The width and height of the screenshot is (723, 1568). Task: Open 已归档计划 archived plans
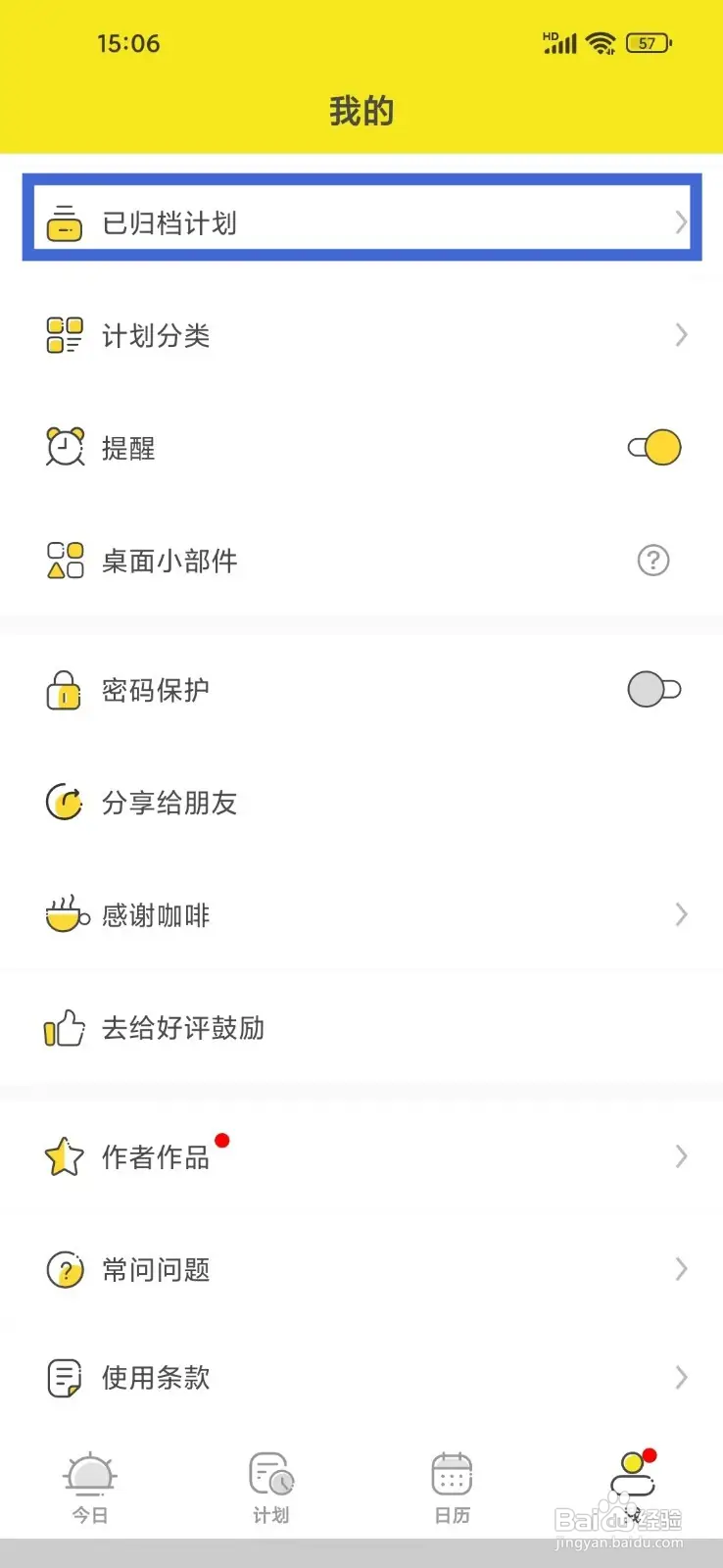(x=361, y=222)
